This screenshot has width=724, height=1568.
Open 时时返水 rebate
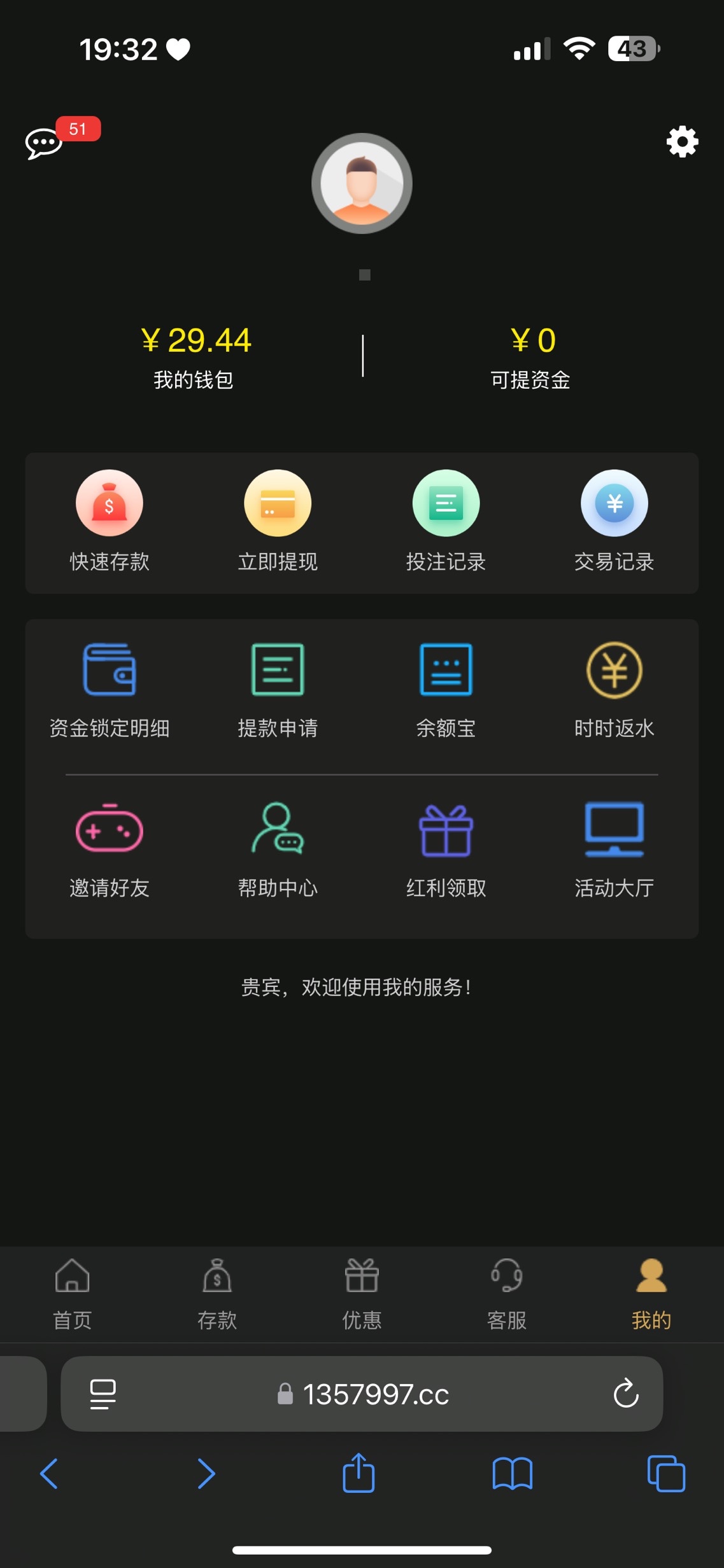(x=614, y=689)
